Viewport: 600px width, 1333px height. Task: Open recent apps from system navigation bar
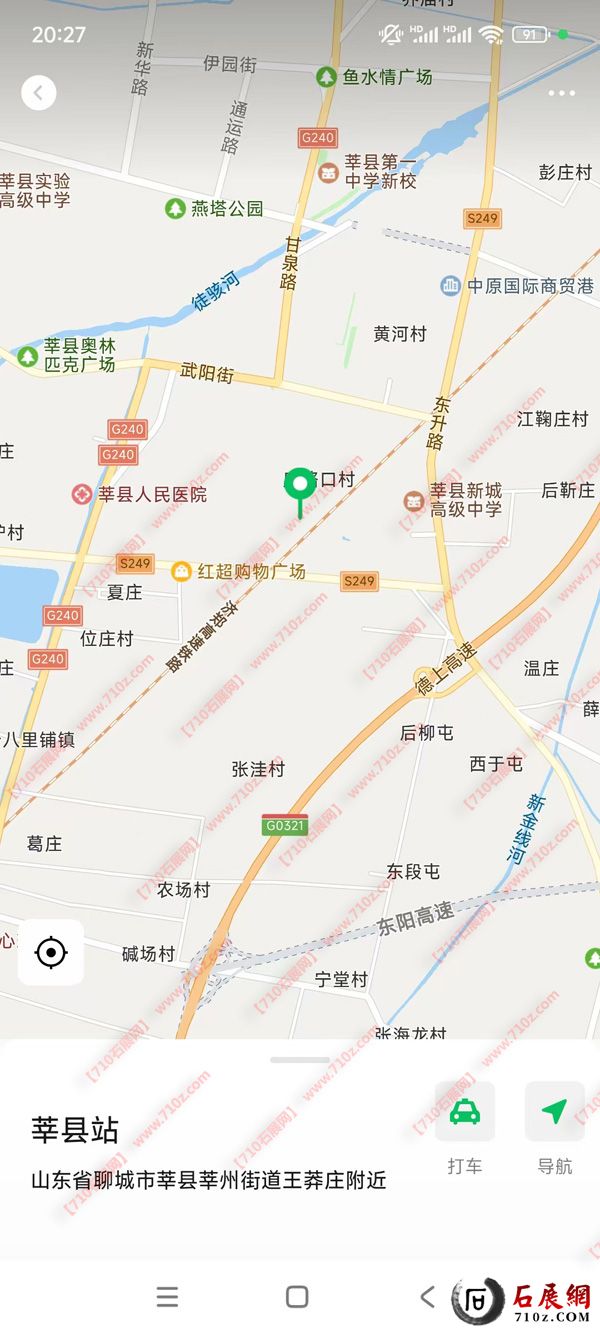click(x=168, y=1297)
